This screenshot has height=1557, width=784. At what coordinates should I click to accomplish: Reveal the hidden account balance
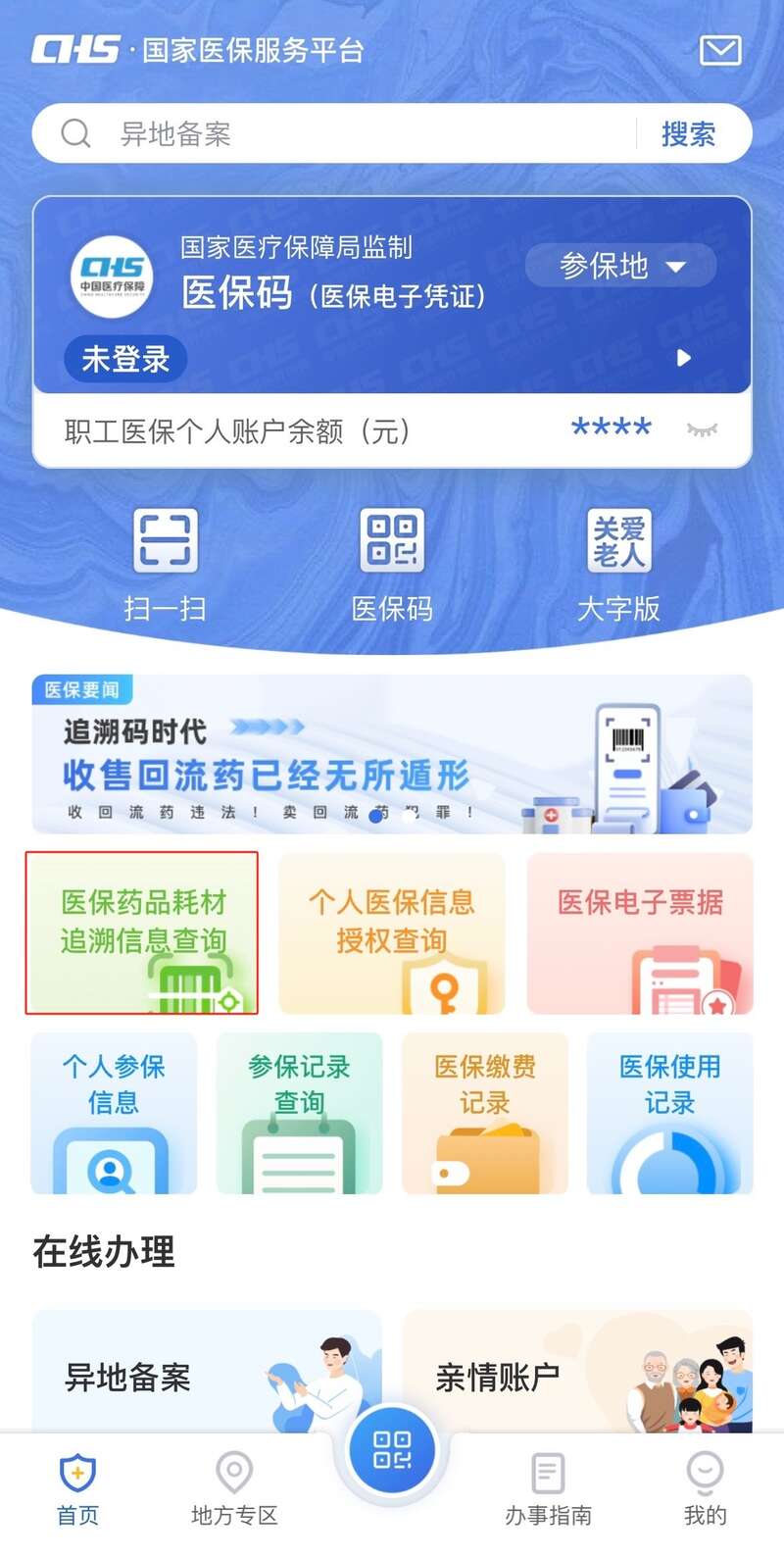click(x=702, y=429)
